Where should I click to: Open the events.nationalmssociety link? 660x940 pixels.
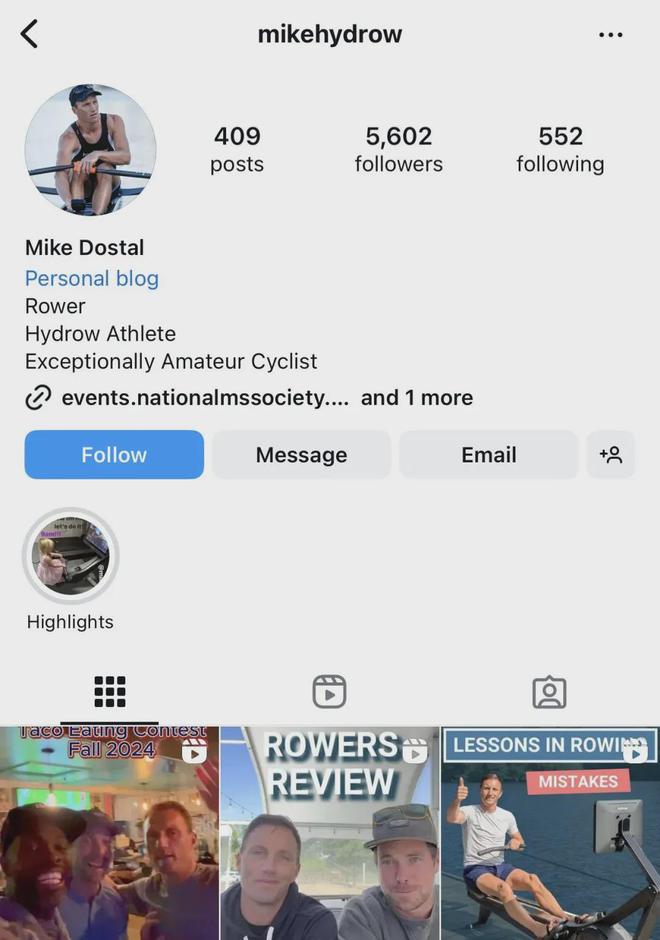click(x=205, y=397)
